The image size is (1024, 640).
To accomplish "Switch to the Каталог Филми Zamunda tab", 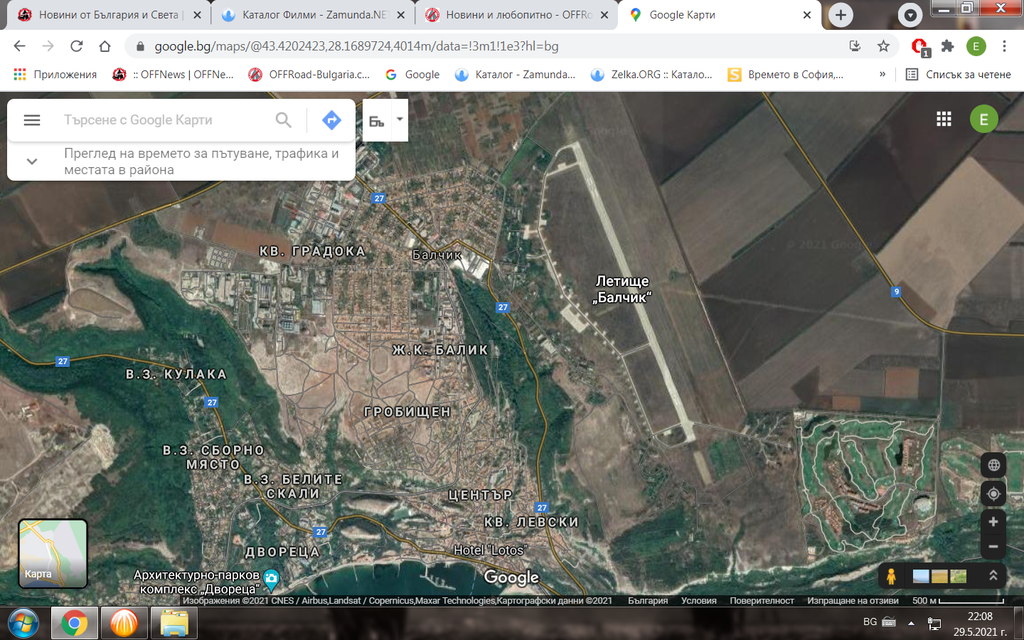I will 308,15.
